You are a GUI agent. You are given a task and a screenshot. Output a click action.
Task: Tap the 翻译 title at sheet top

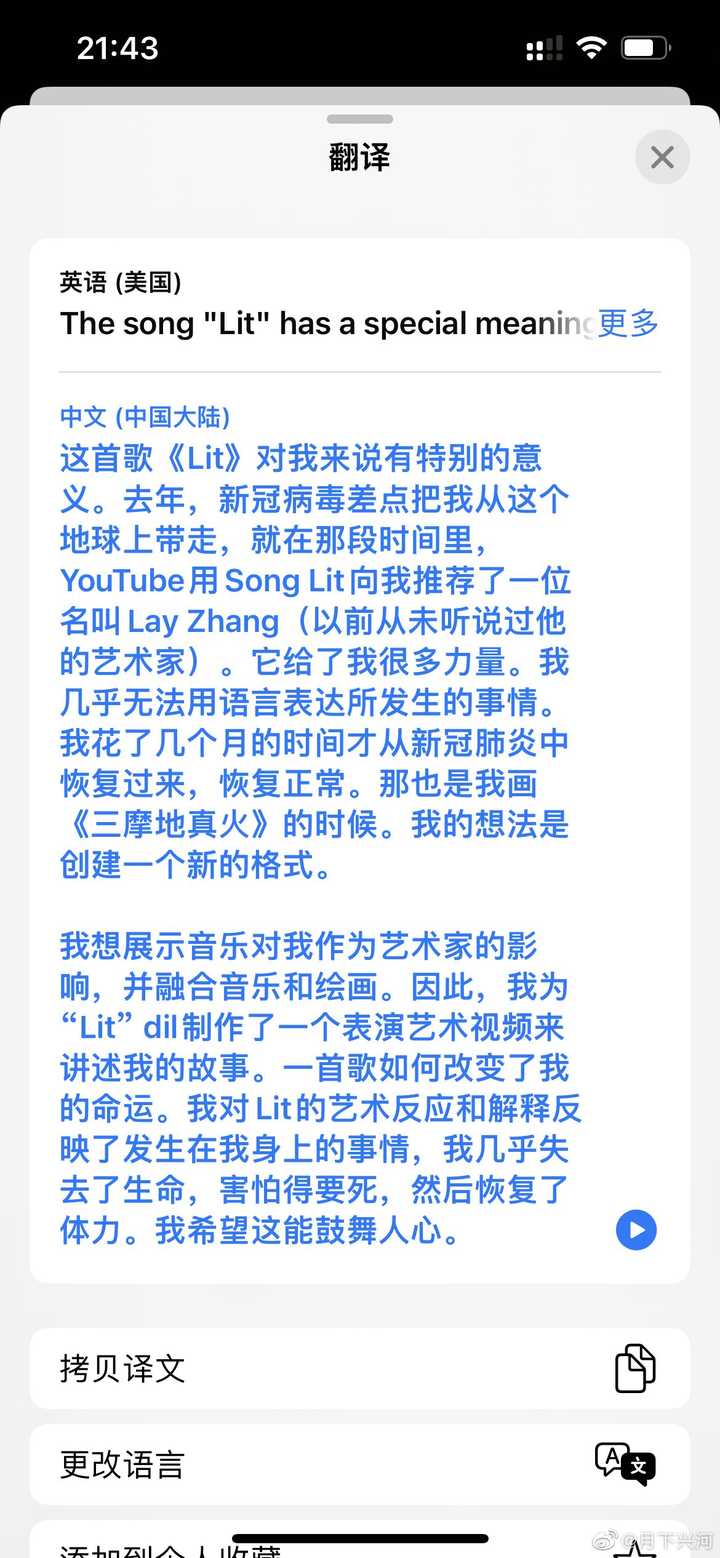360,157
